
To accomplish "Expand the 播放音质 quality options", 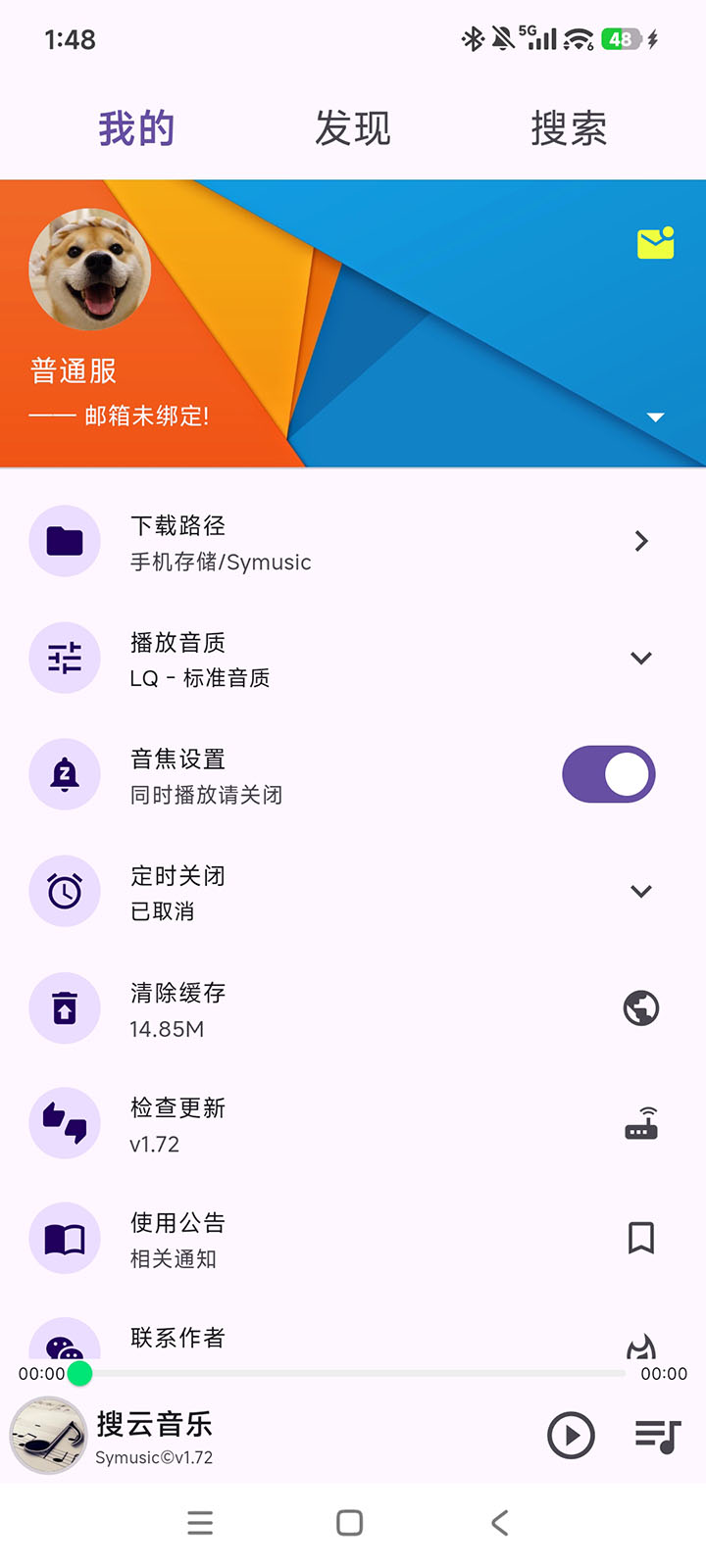I will coord(640,659).
